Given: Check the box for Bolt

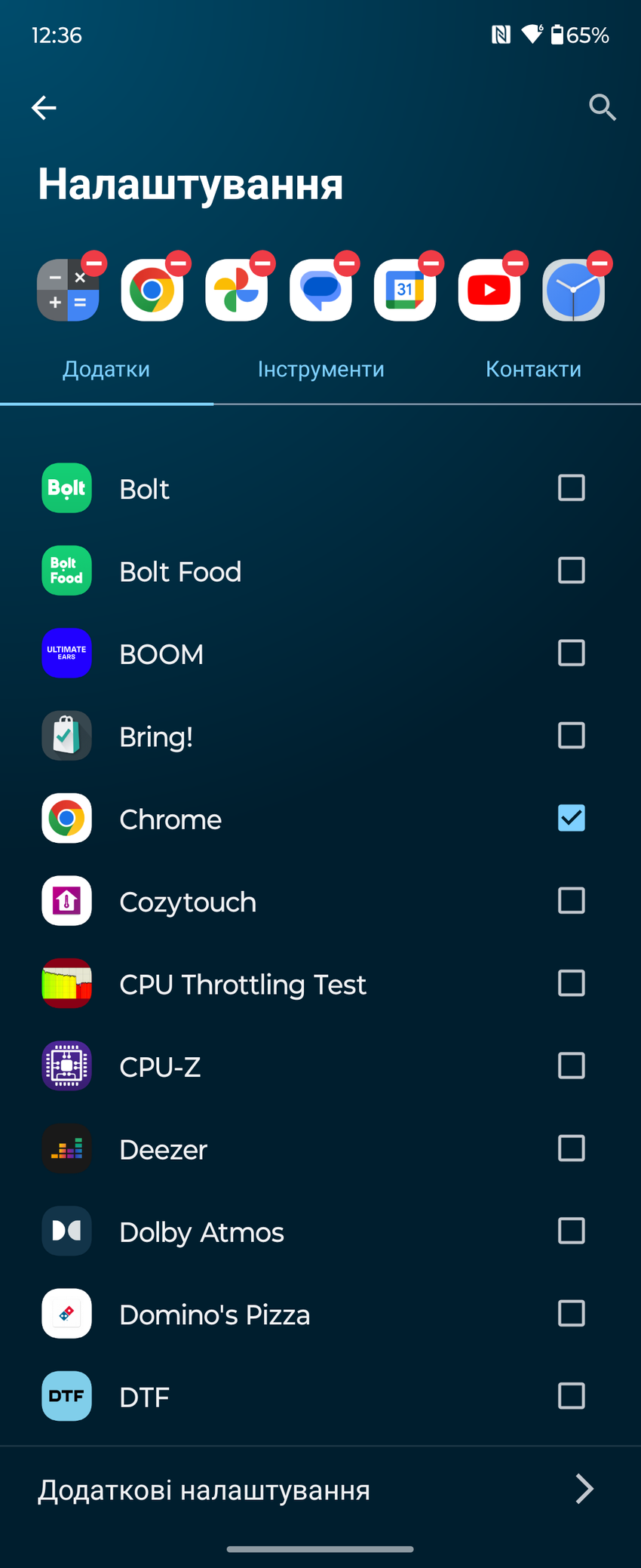Looking at the screenshot, I should pos(571,488).
